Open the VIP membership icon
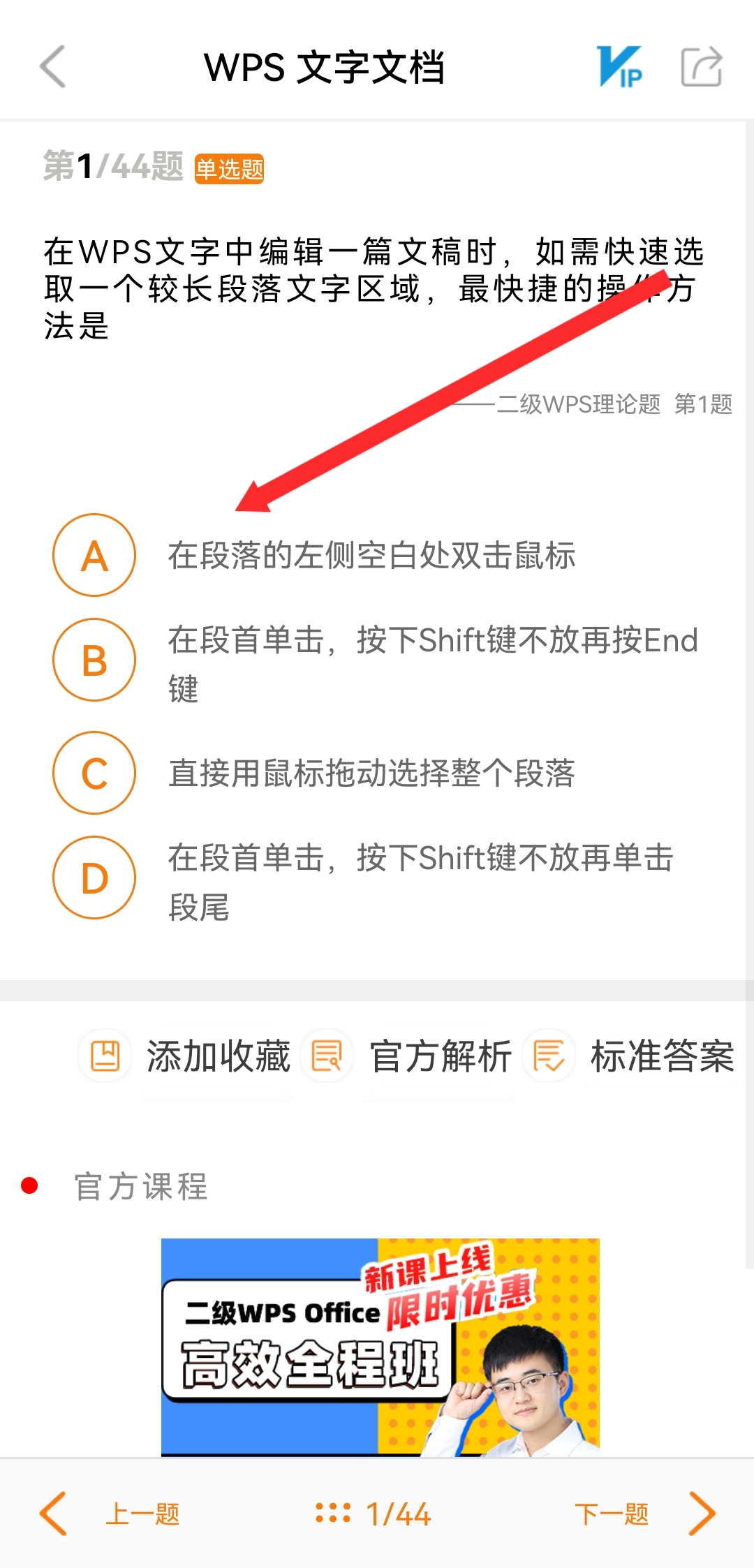754x1568 pixels. pyautogui.click(x=620, y=67)
